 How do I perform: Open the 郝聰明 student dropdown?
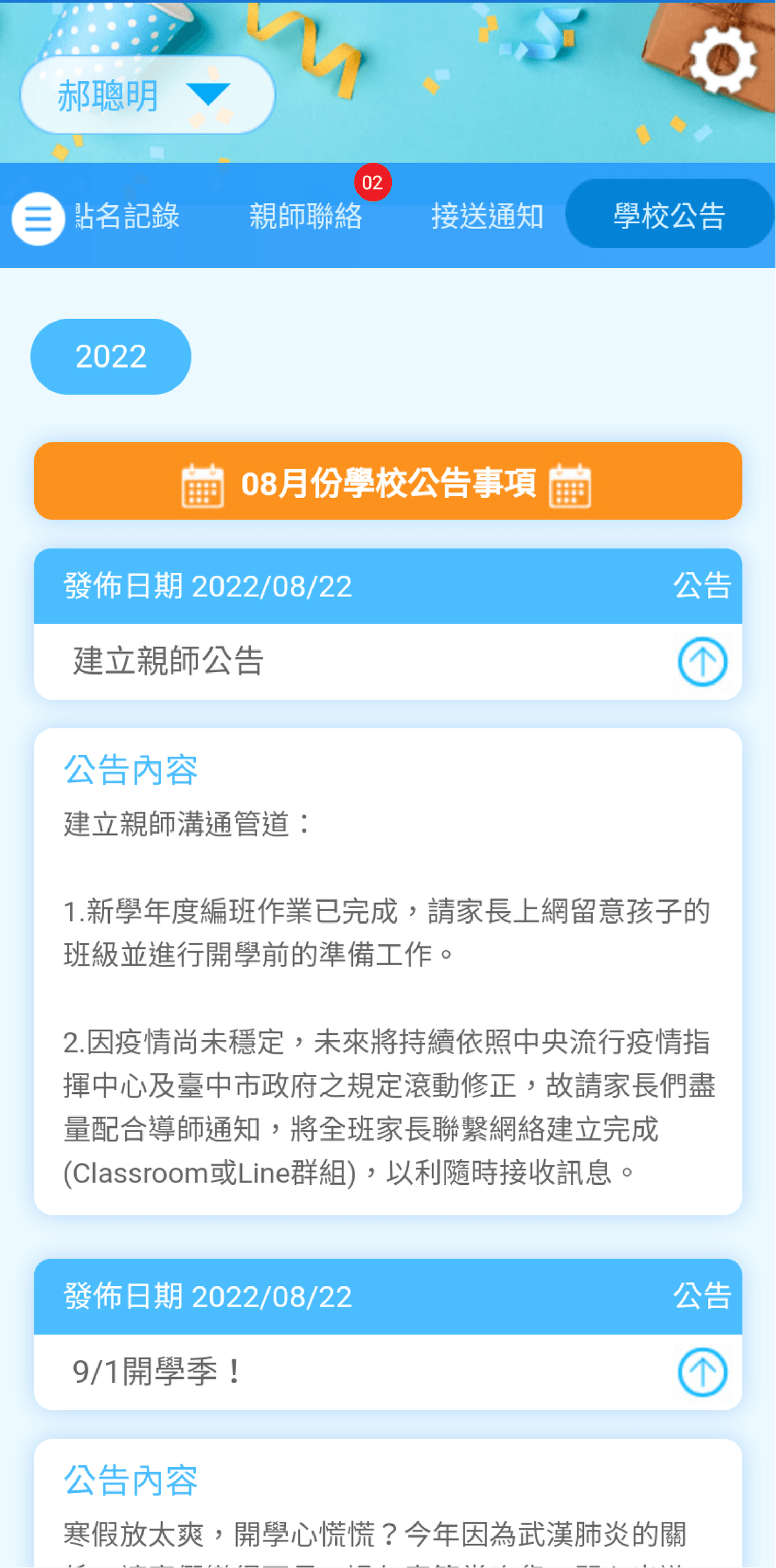point(147,96)
